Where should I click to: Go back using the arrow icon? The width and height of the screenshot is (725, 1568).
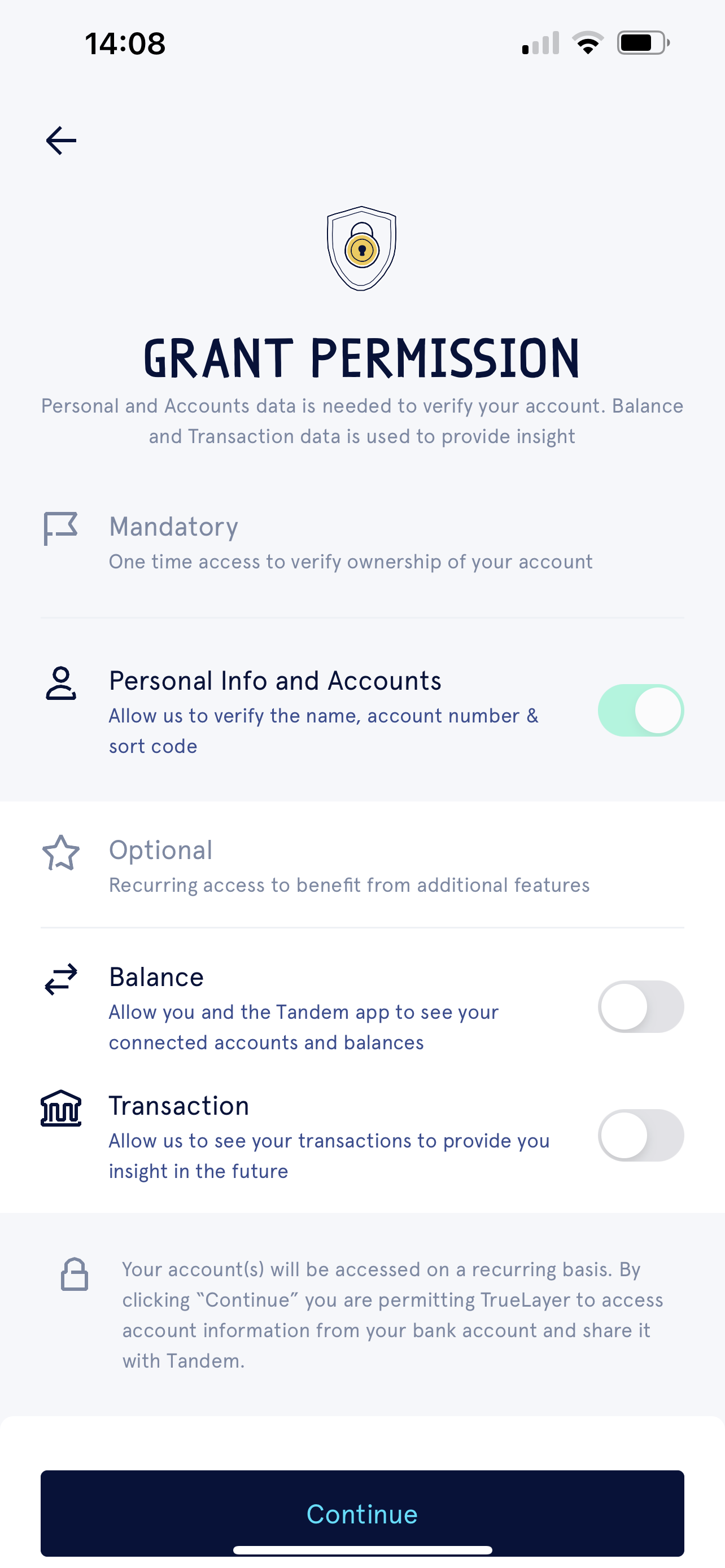[61, 141]
